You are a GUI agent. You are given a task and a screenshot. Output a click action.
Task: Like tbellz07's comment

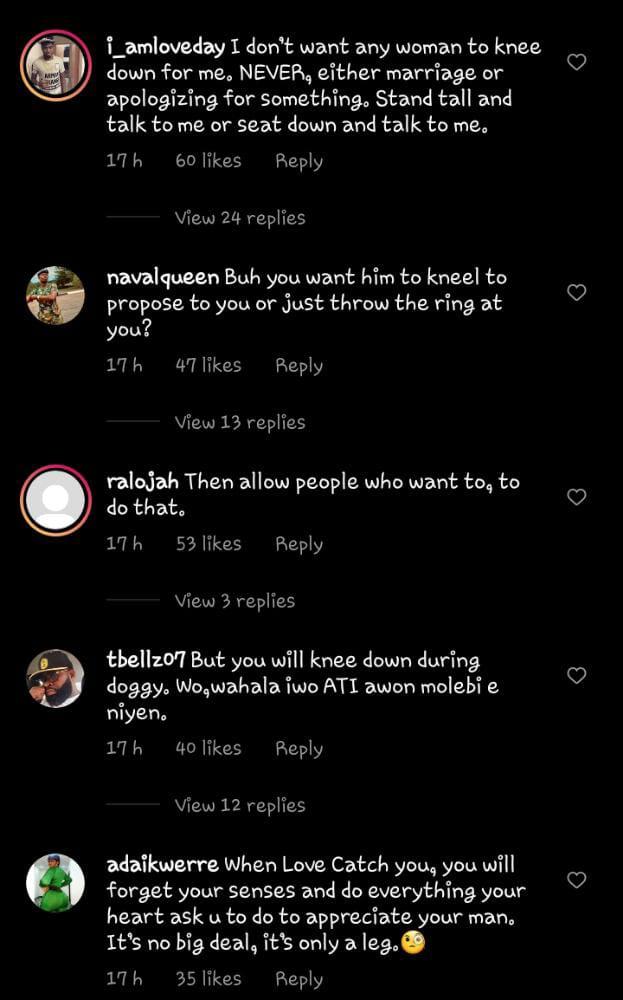pyautogui.click(x=576, y=676)
